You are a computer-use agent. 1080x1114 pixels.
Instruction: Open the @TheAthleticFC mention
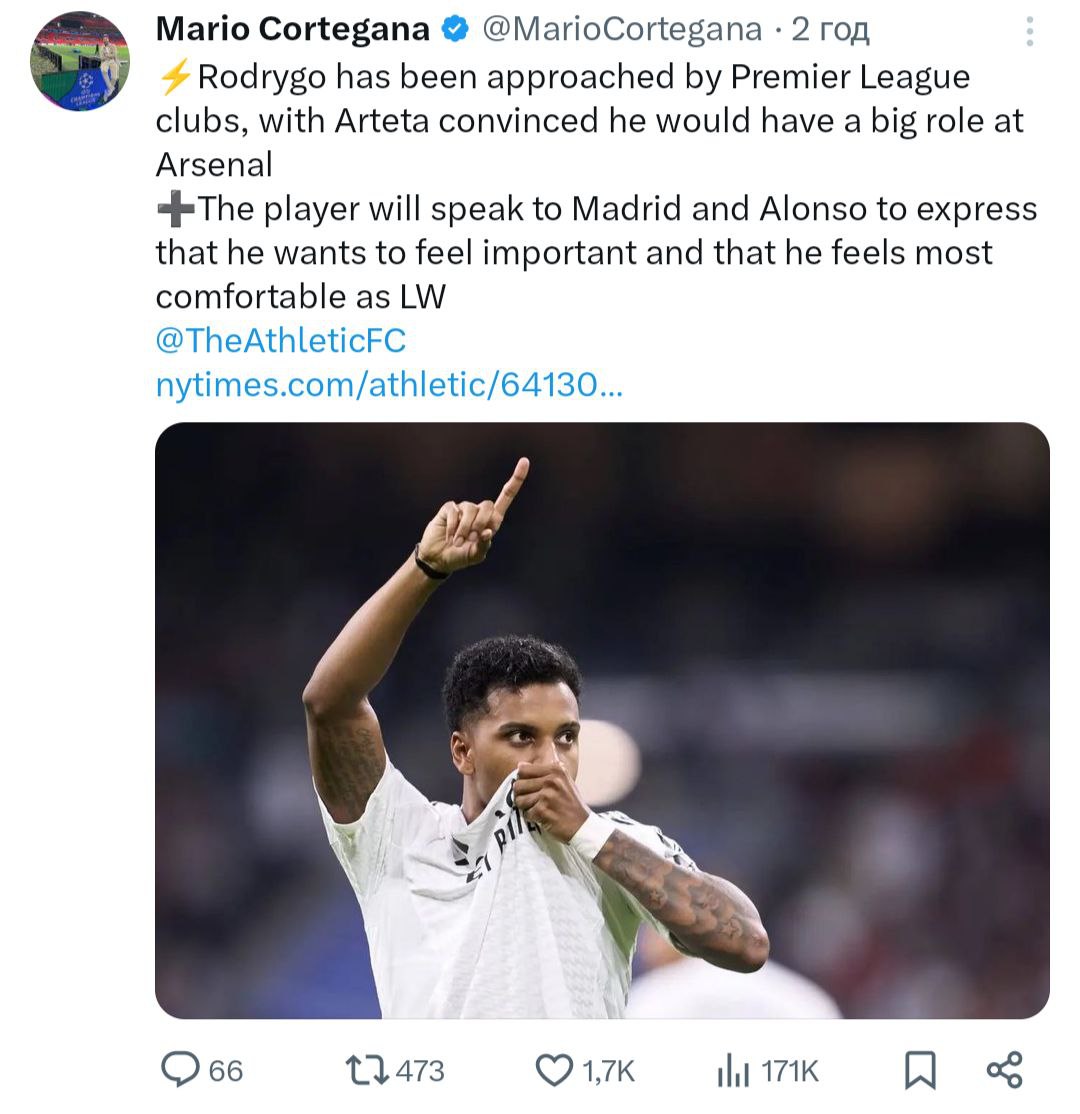pyautogui.click(x=280, y=340)
